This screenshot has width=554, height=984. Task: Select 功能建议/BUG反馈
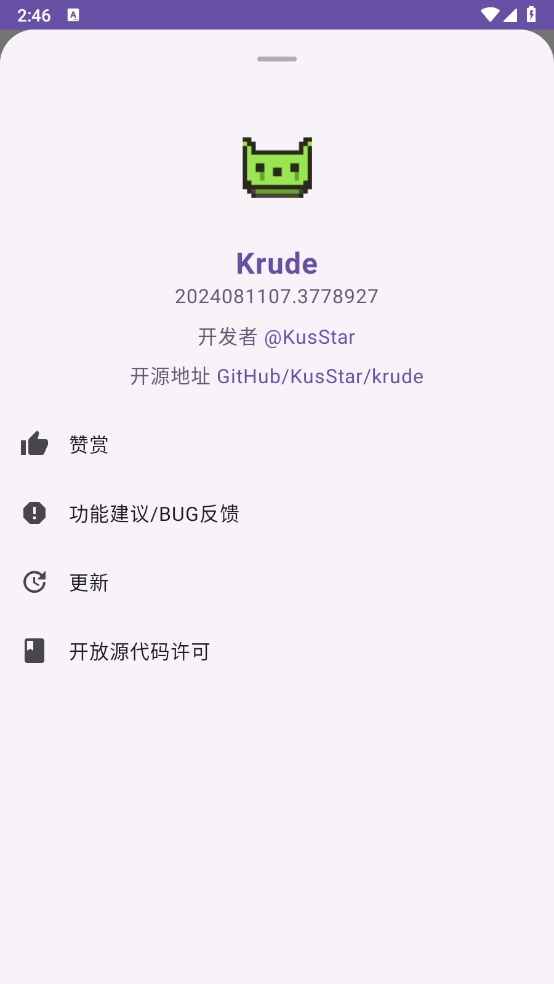coord(277,513)
